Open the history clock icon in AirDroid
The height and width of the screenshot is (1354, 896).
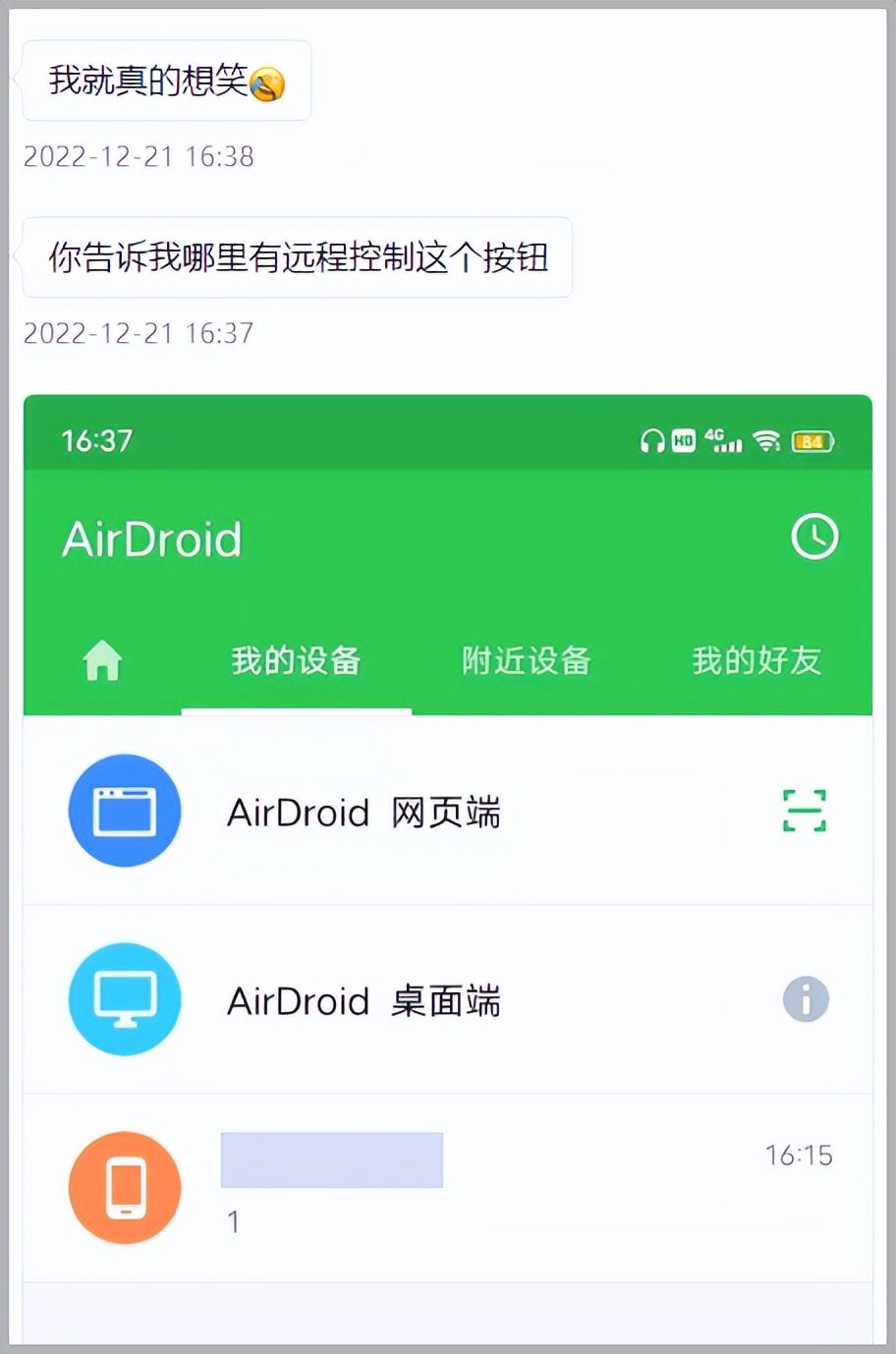point(813,537)
